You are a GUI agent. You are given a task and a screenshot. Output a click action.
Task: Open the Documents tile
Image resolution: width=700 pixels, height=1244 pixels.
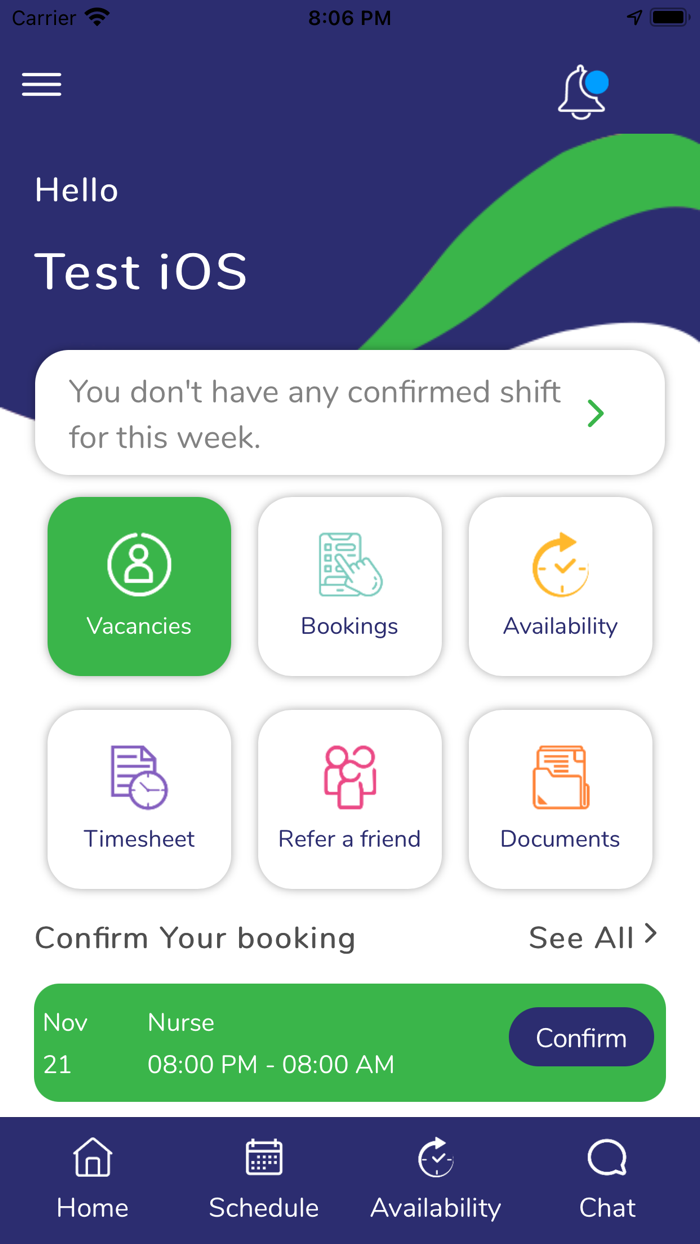tap(560, 799)
